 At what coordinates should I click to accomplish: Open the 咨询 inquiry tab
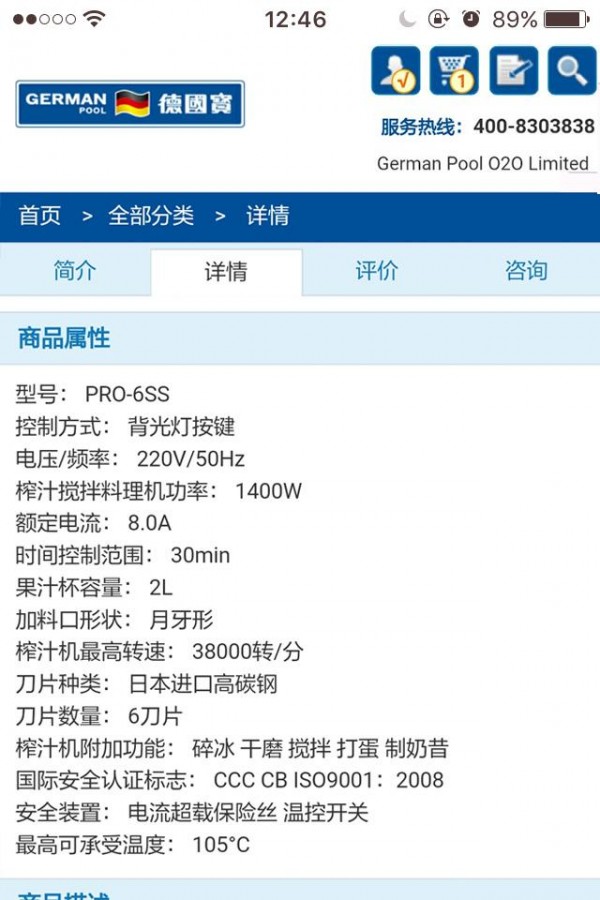click(x=526, y=271)
